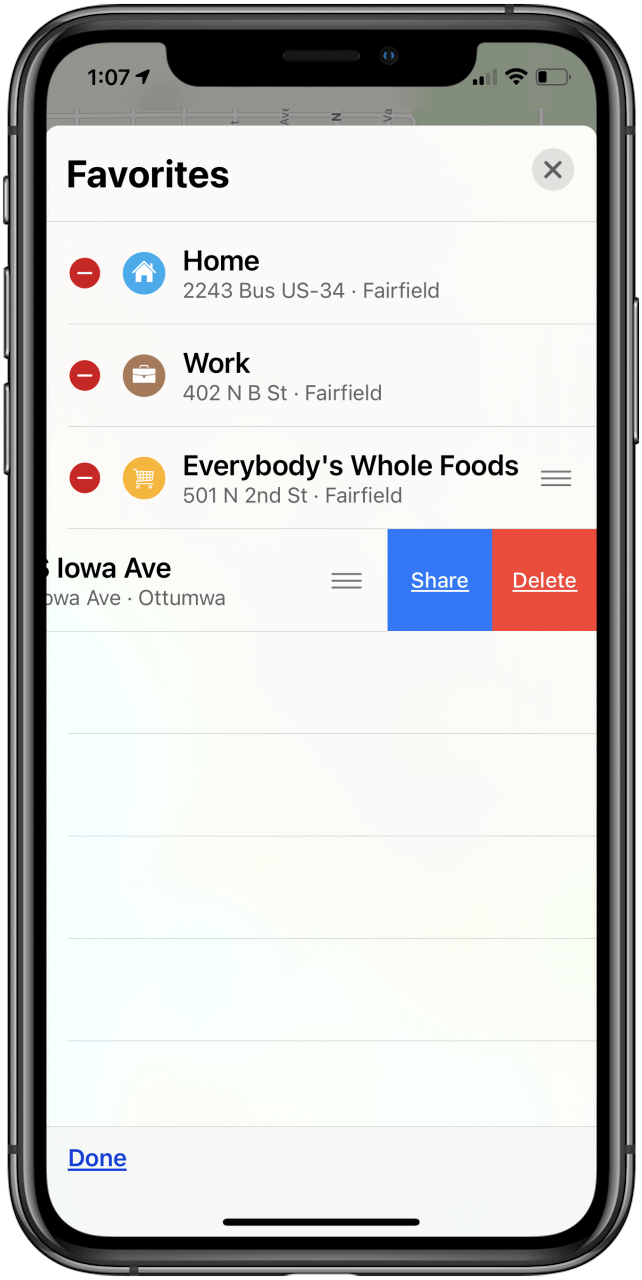Remove Everybody's Whole Foods via red minus

click(x=85, y=478)
